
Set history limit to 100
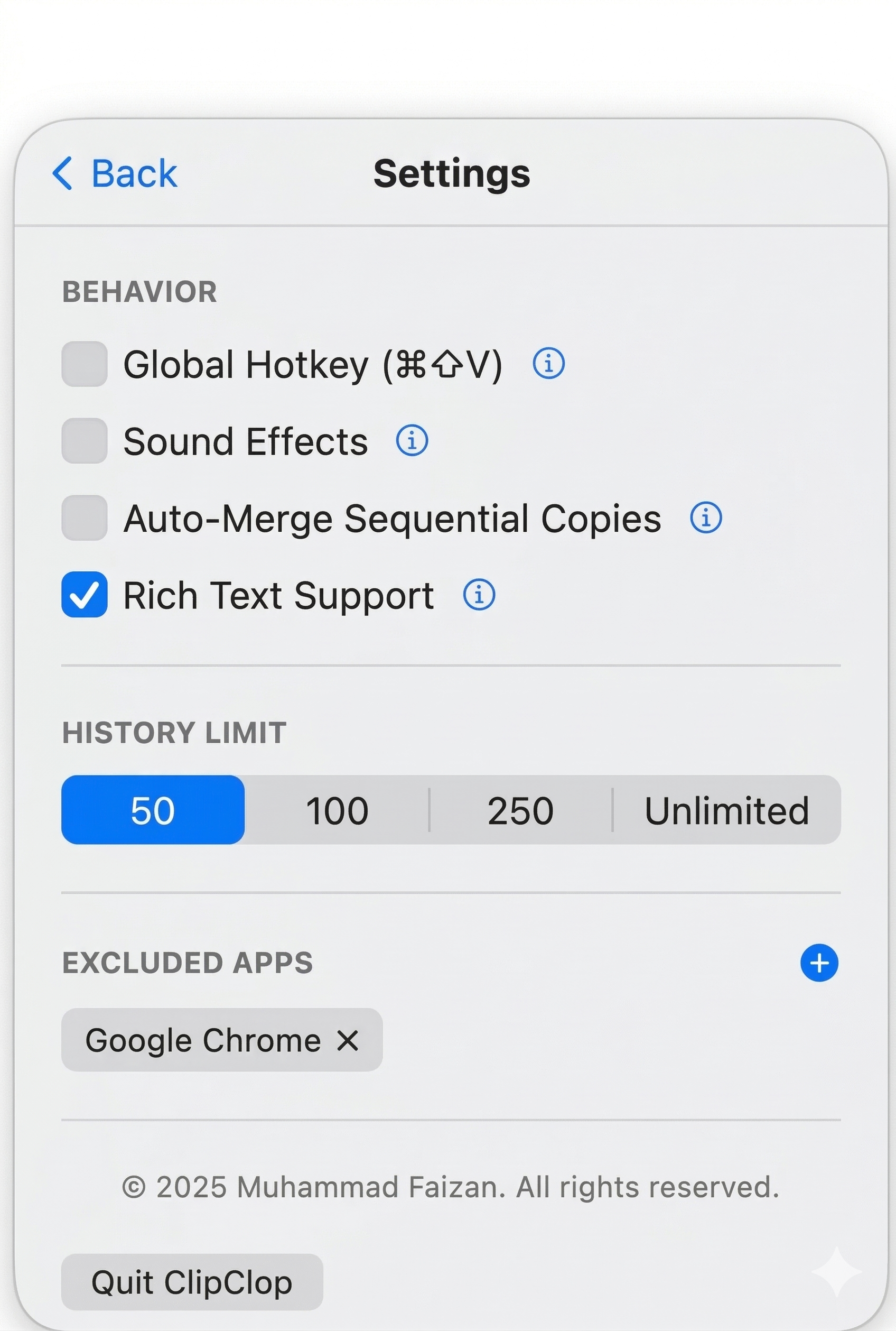pos(337,810)
